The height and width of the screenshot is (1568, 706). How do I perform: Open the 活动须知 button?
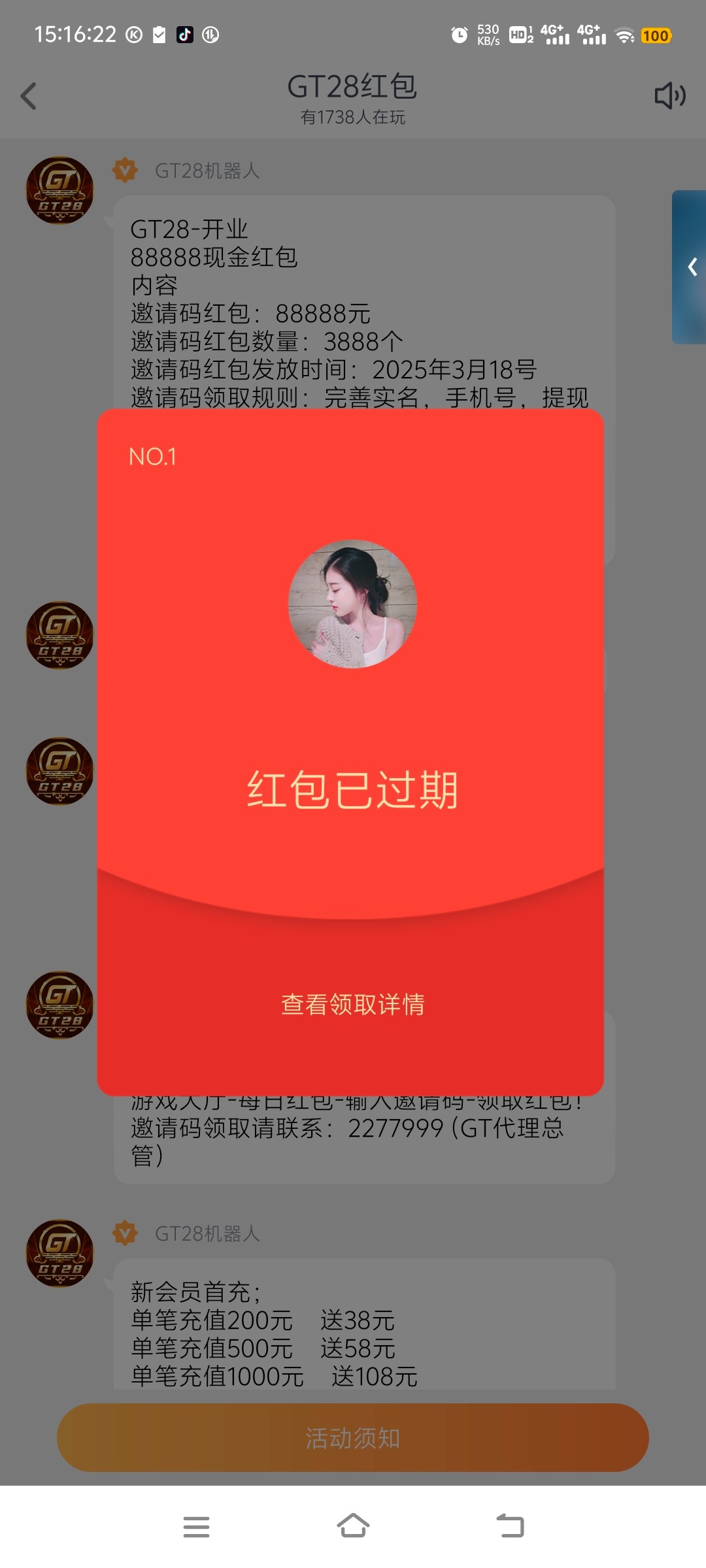(352, 1438)
